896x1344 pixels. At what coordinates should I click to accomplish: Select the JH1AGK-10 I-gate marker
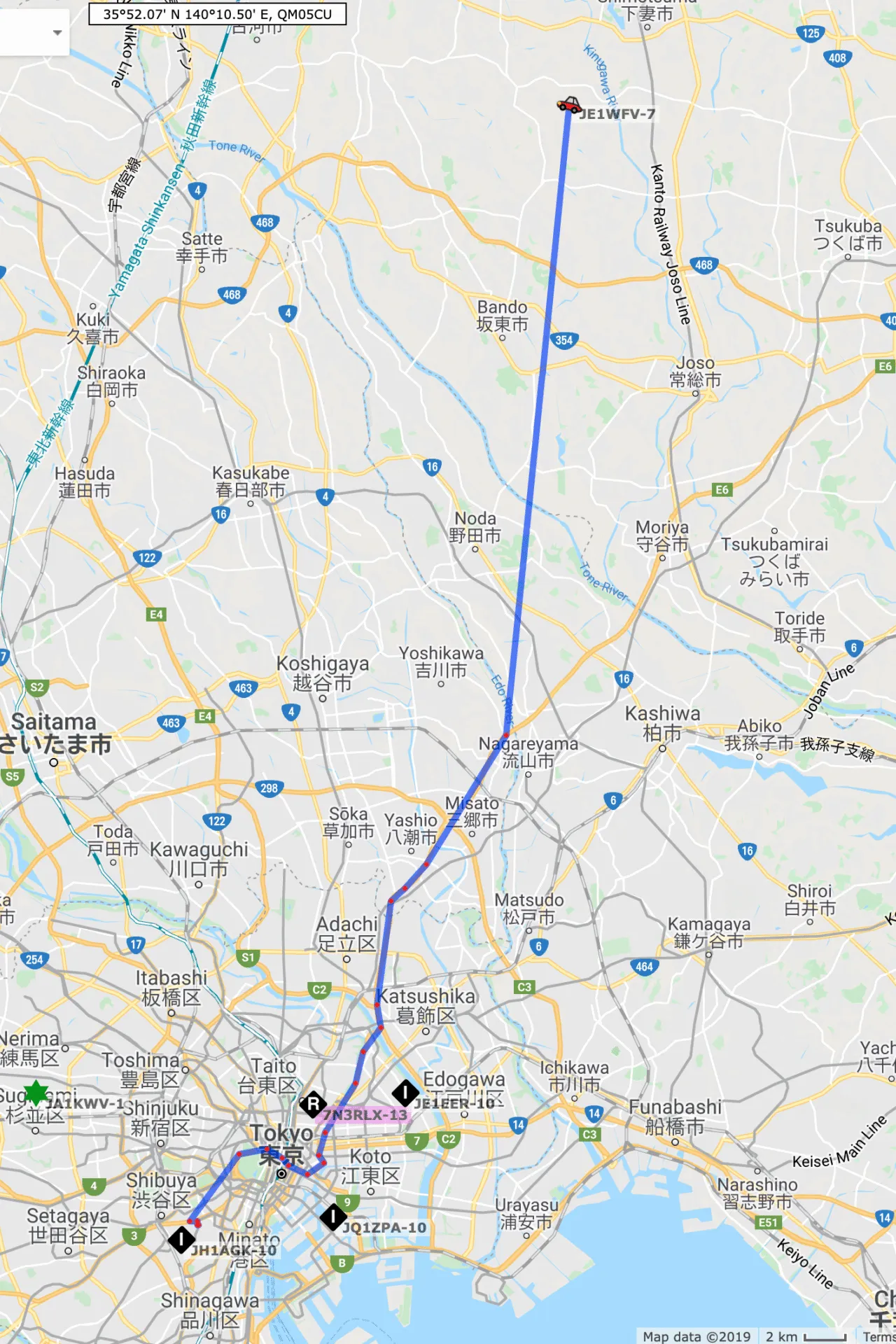(x=181, y=1240)
